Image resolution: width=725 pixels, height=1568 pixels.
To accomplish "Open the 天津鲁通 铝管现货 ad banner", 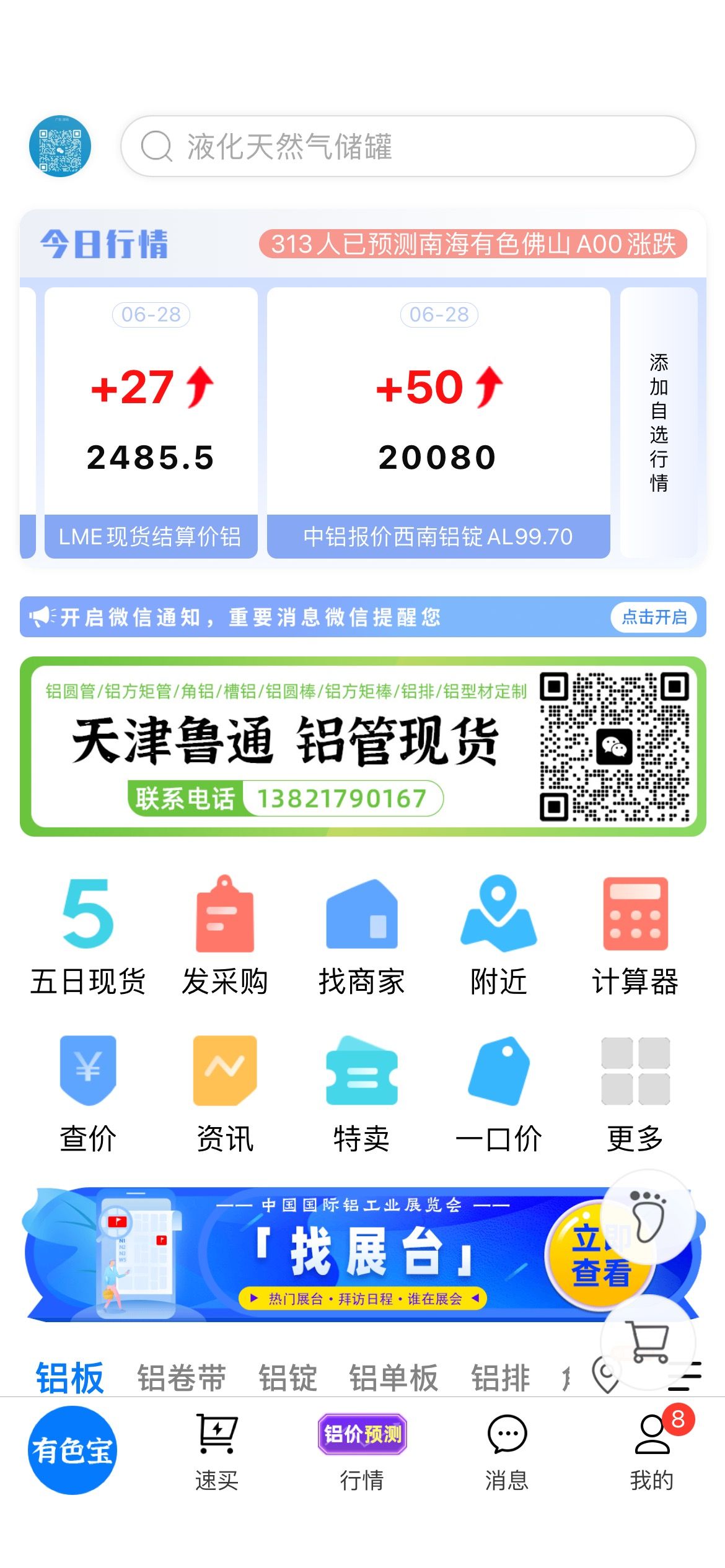I will tap(362, 746).
